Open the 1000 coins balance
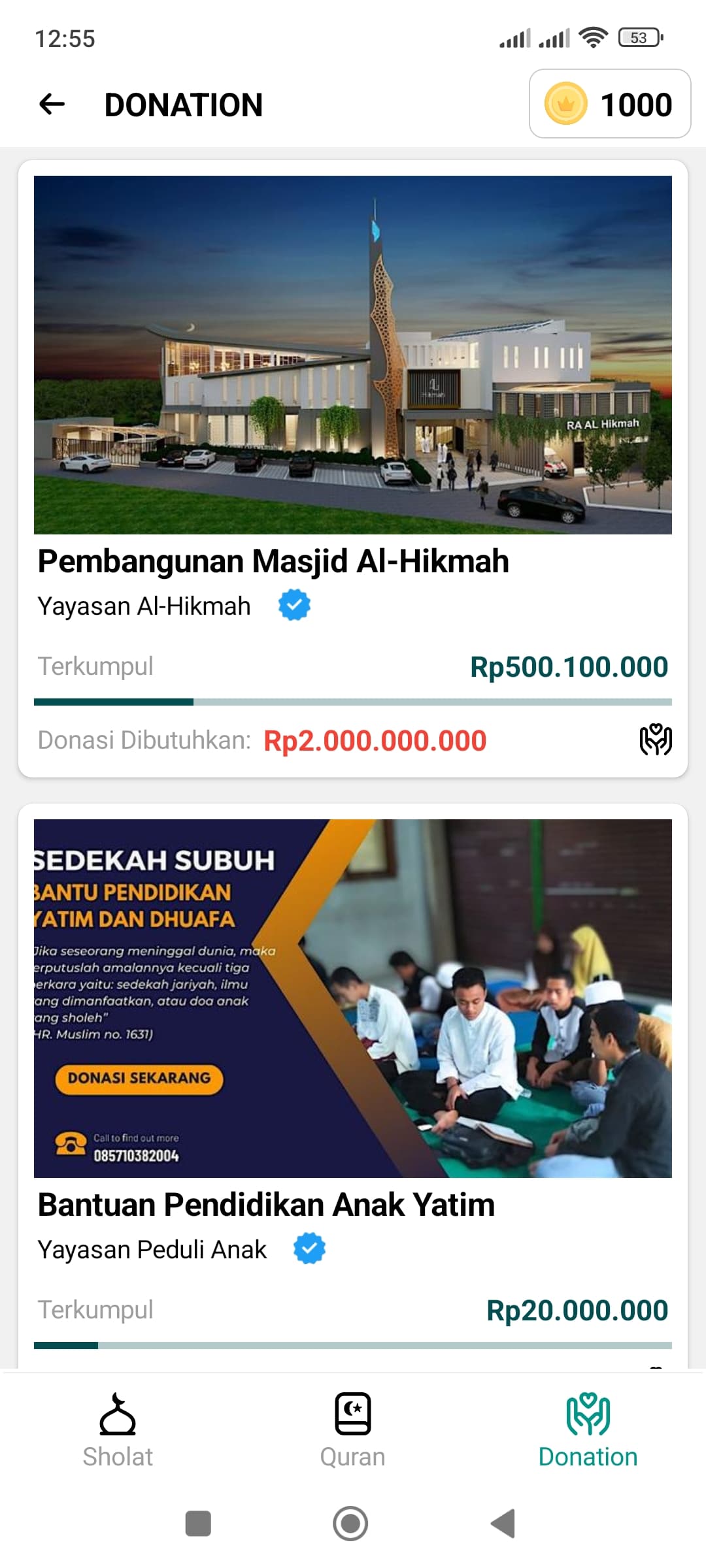 pyautogui.click(x=609, y=105)
